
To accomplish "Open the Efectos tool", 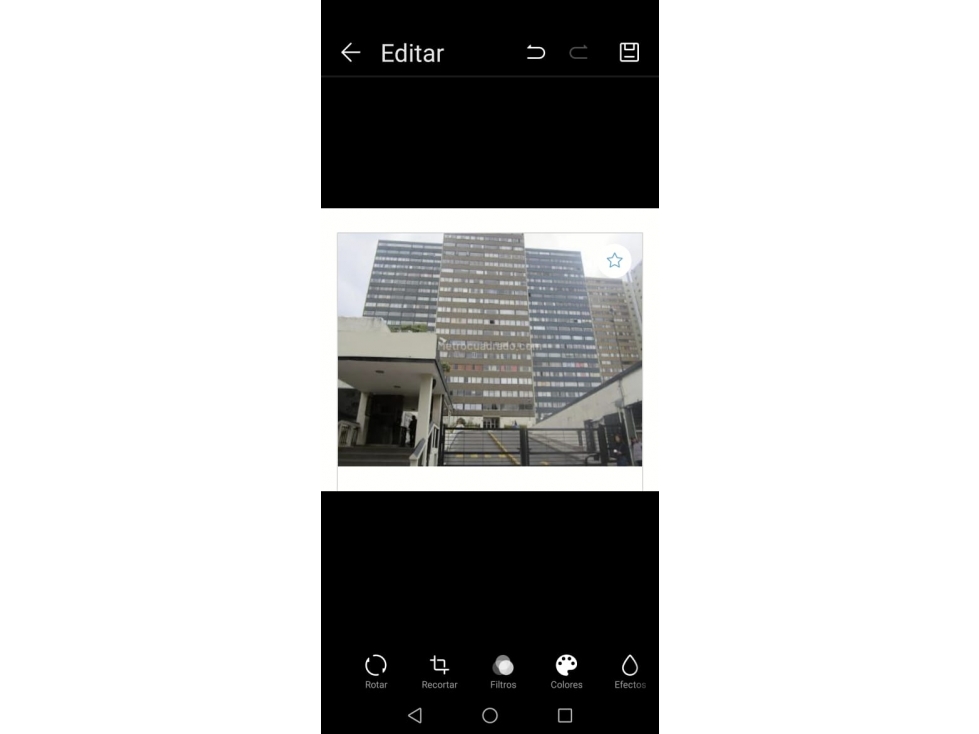I will click(x=629, y=671).
